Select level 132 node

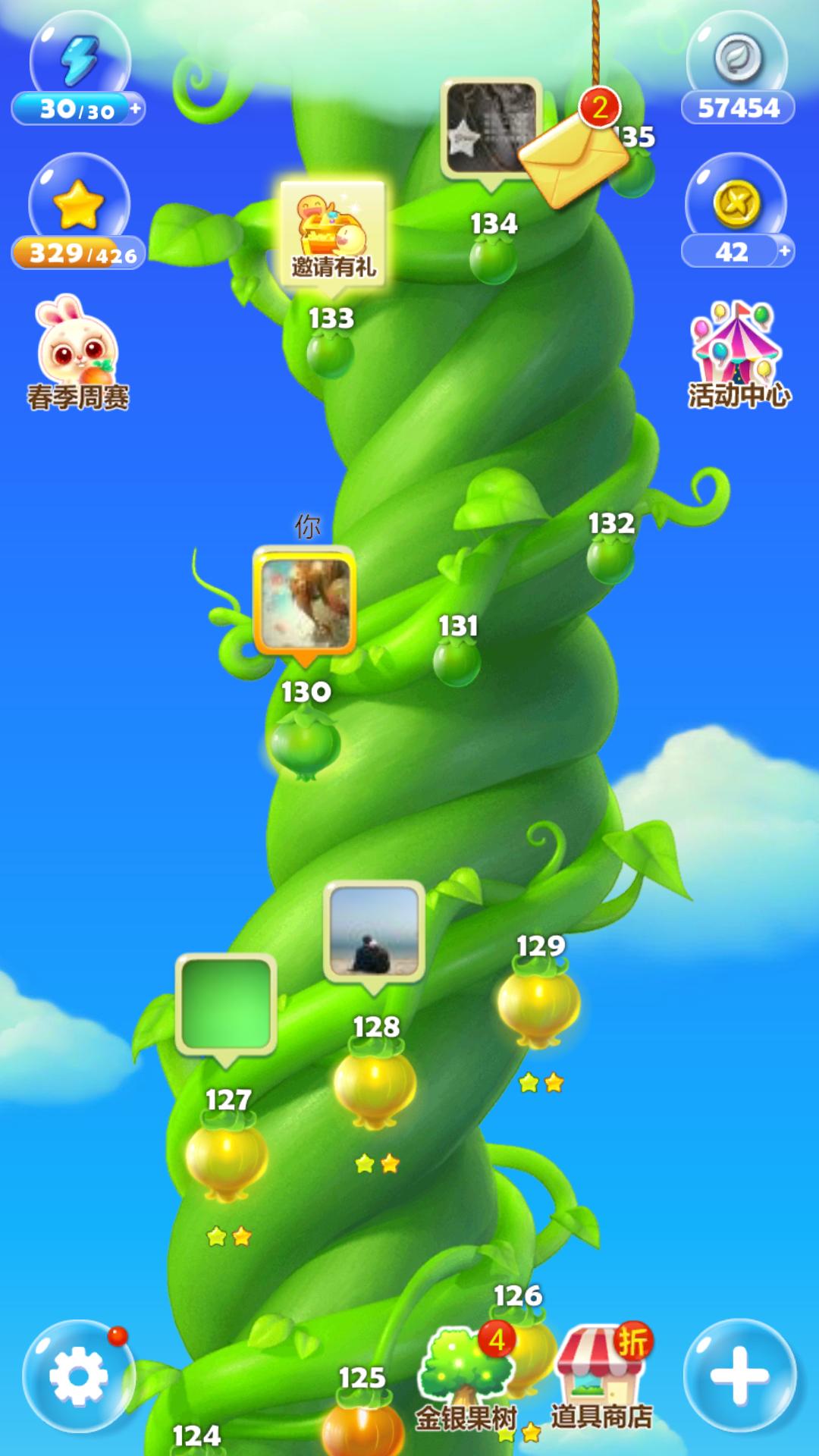(610, 557)
